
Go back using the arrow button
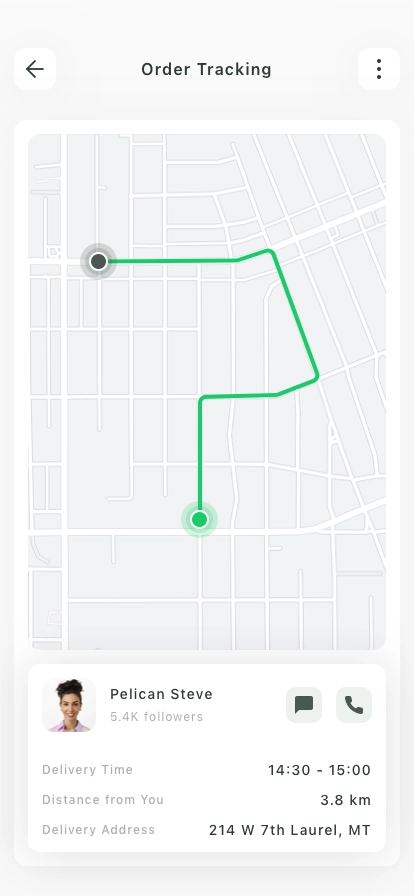click(x=35, y=69)
